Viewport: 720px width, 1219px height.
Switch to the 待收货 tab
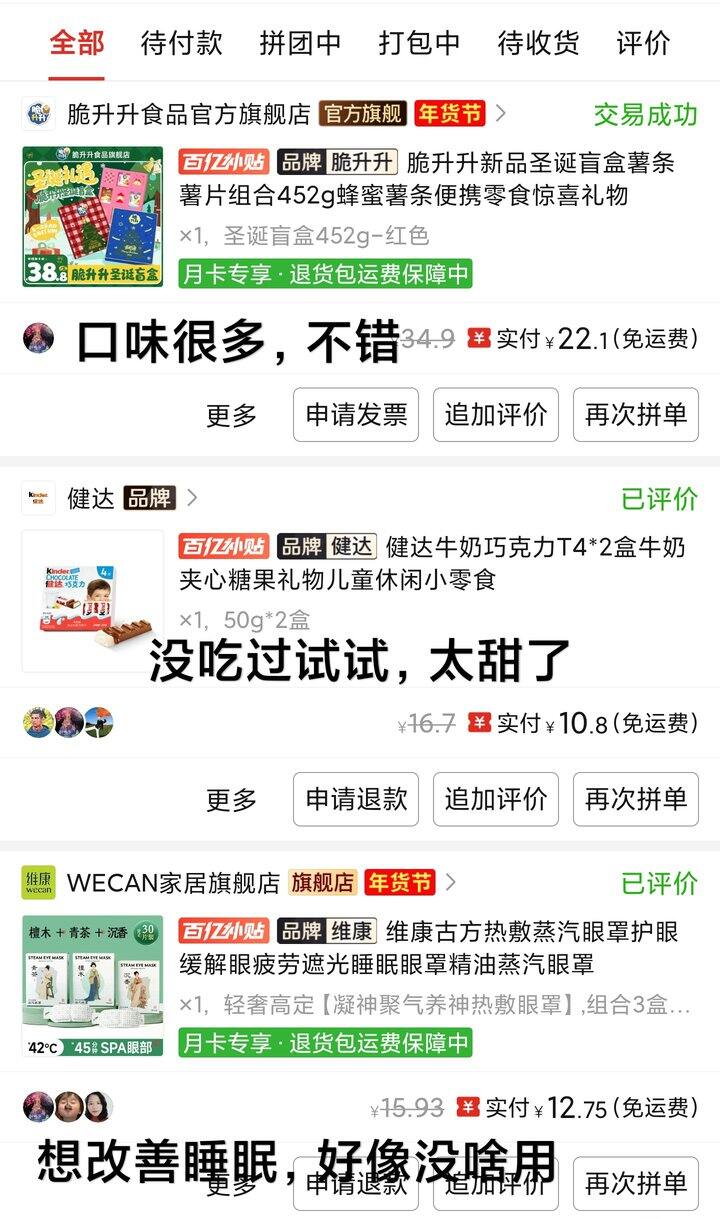pos(538,43)
